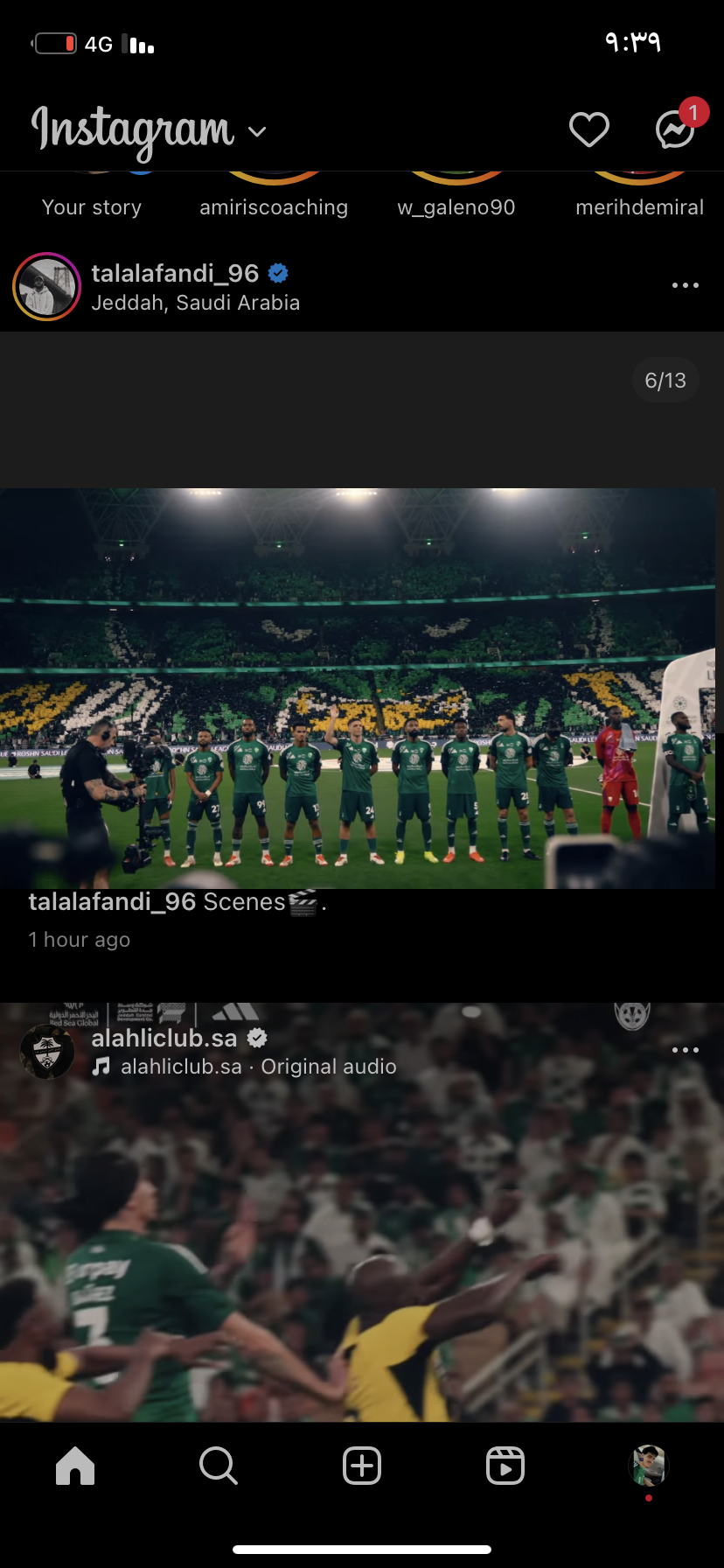Open options menu for talalafandi_96 post
724x1568 pixels.
(685, 285)
